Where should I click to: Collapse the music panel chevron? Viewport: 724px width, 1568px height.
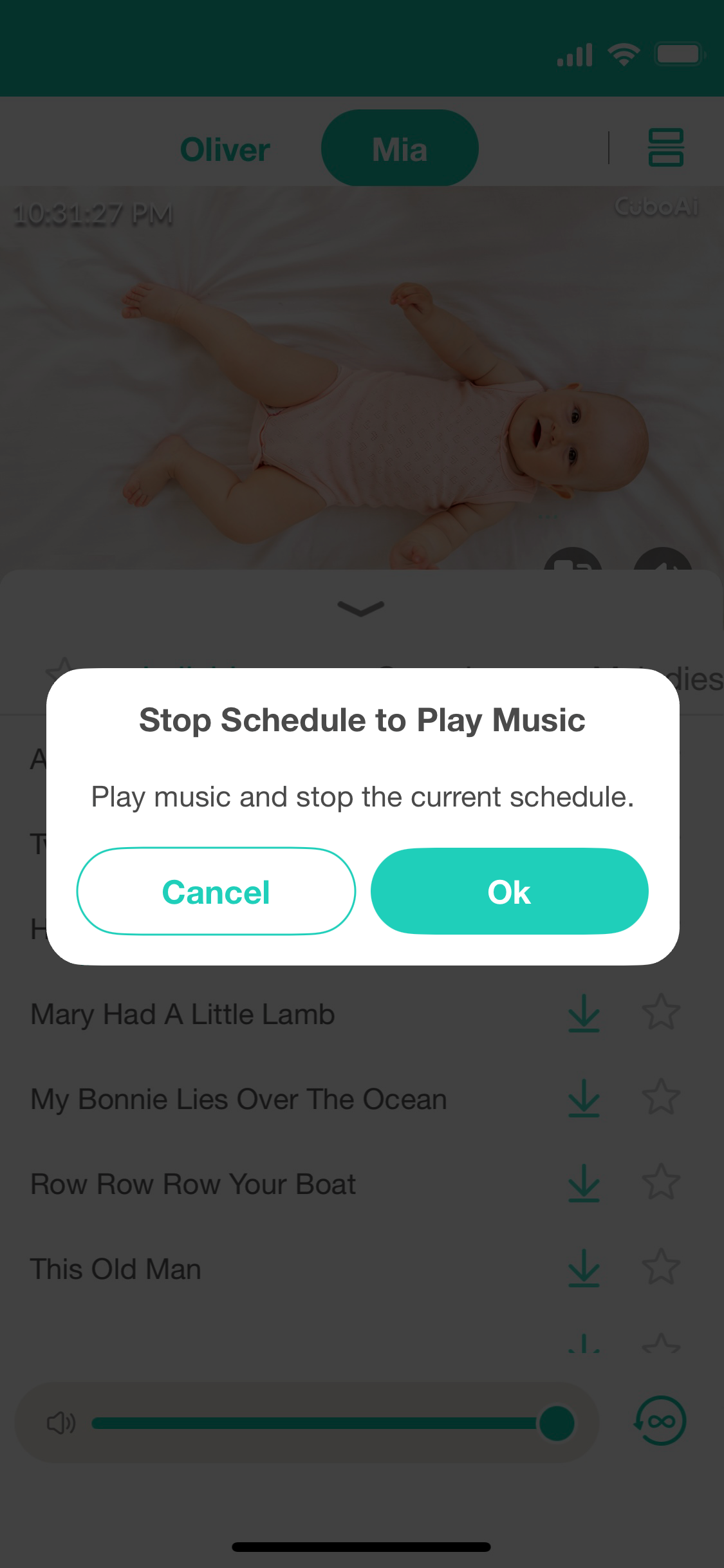(361, 608)
